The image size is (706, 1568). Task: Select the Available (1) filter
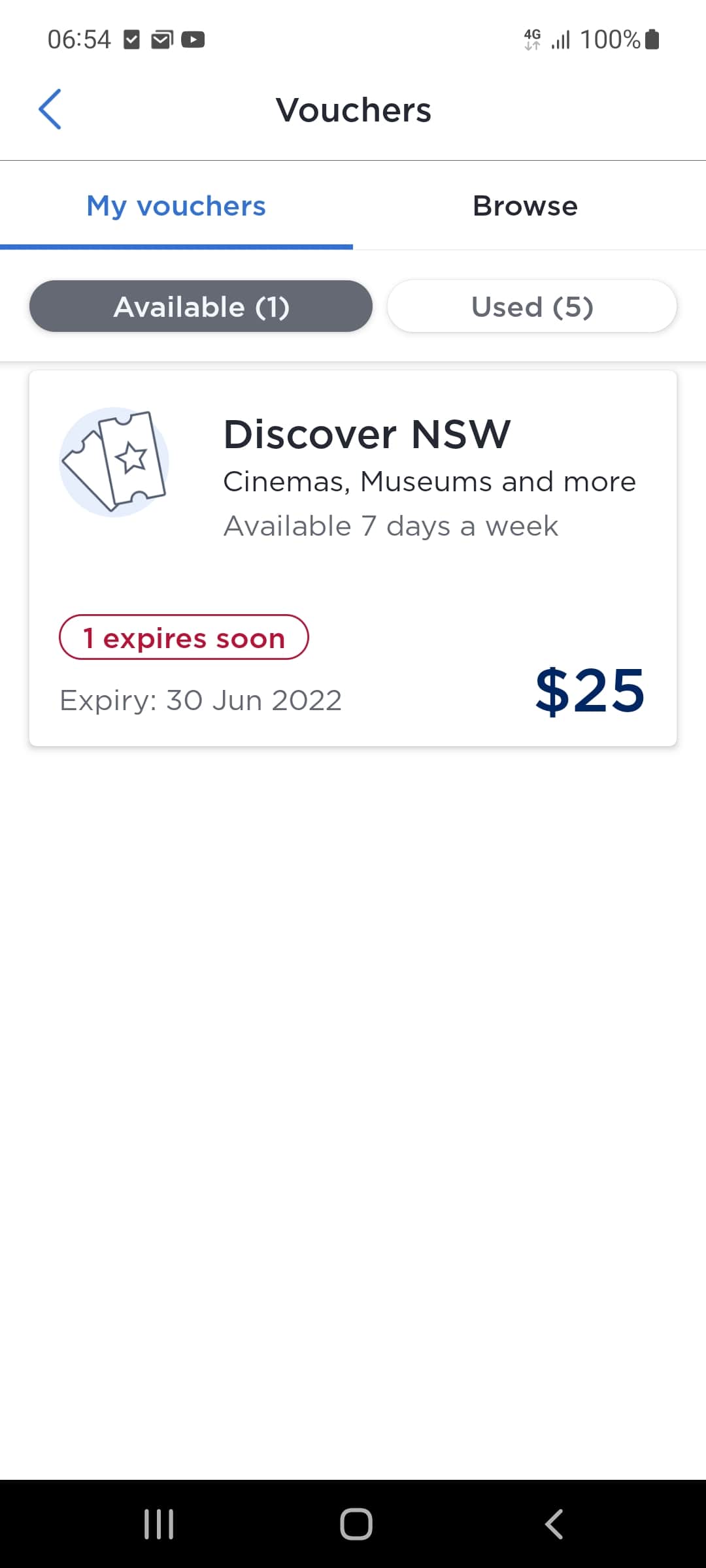201,306
